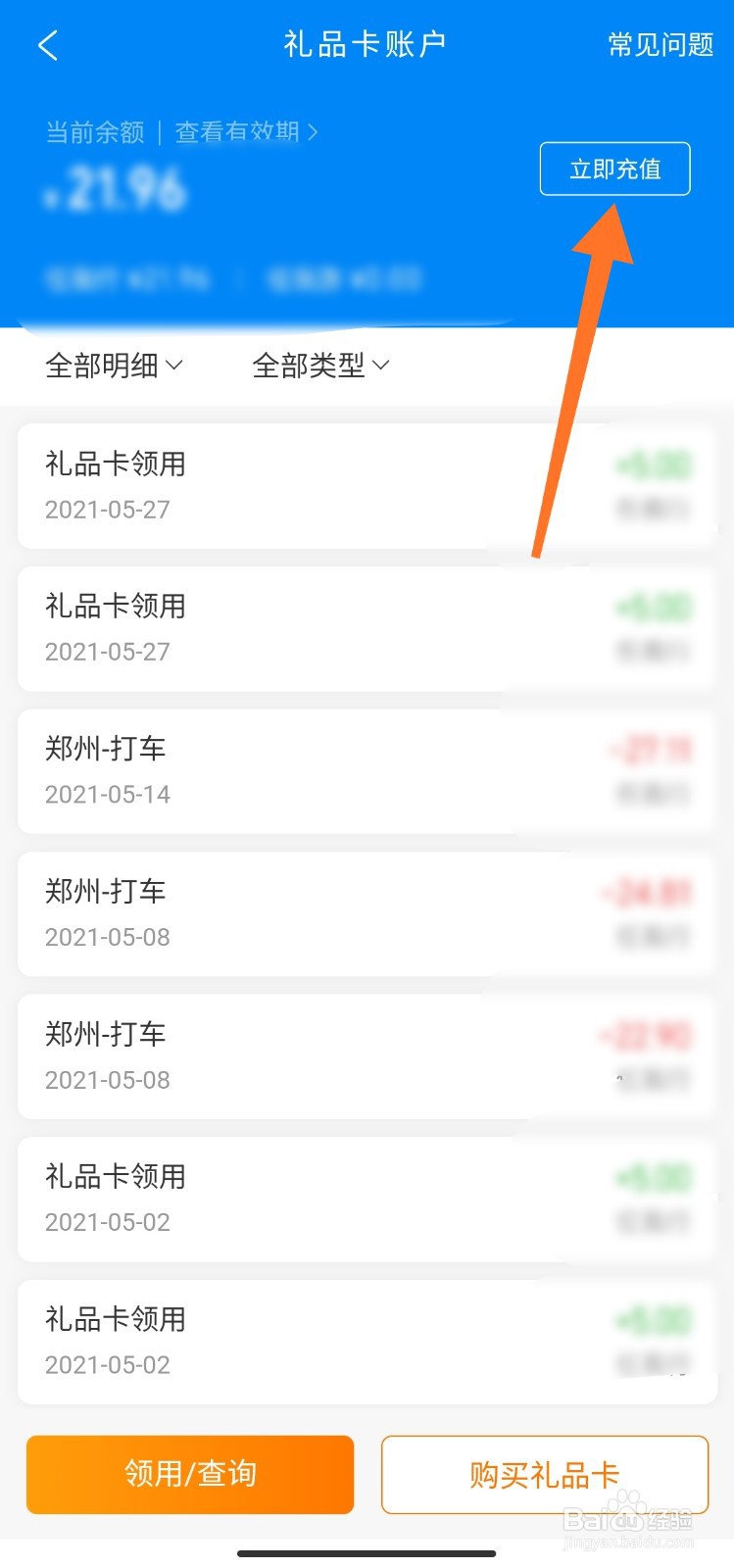This screenshot has width=734, height=1568.
Task: Tap the 立即充值 recharge button
Action: [614, 168]
